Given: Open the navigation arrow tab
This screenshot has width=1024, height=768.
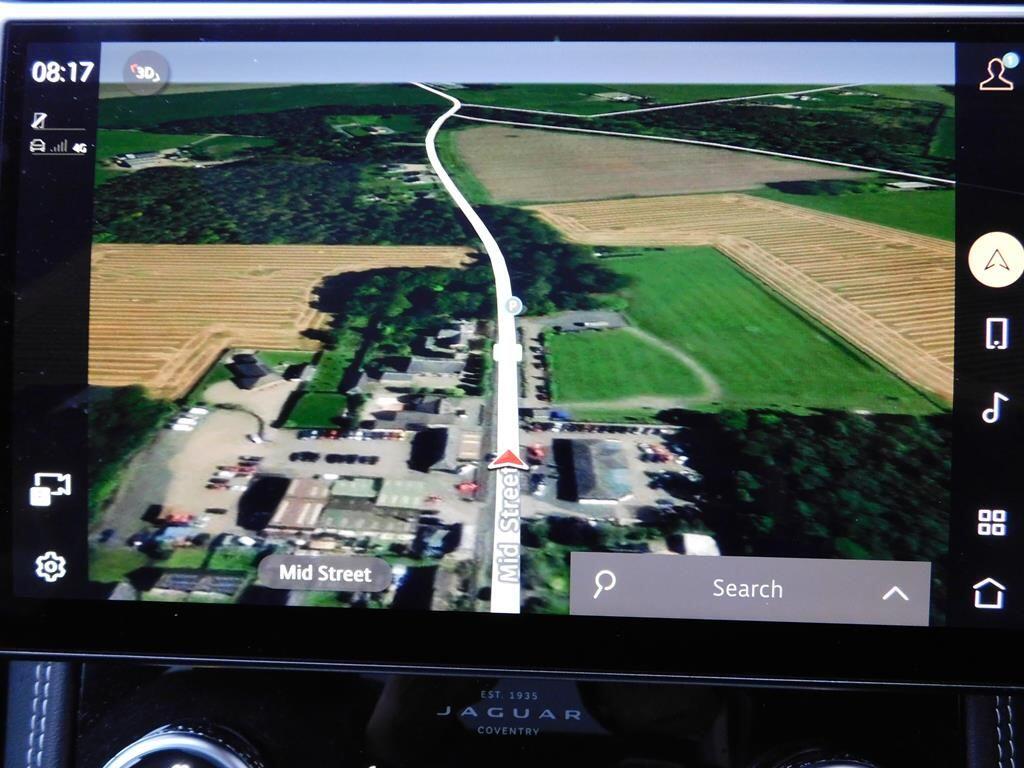Looking at the screenshot, I should tap(994, 260).
